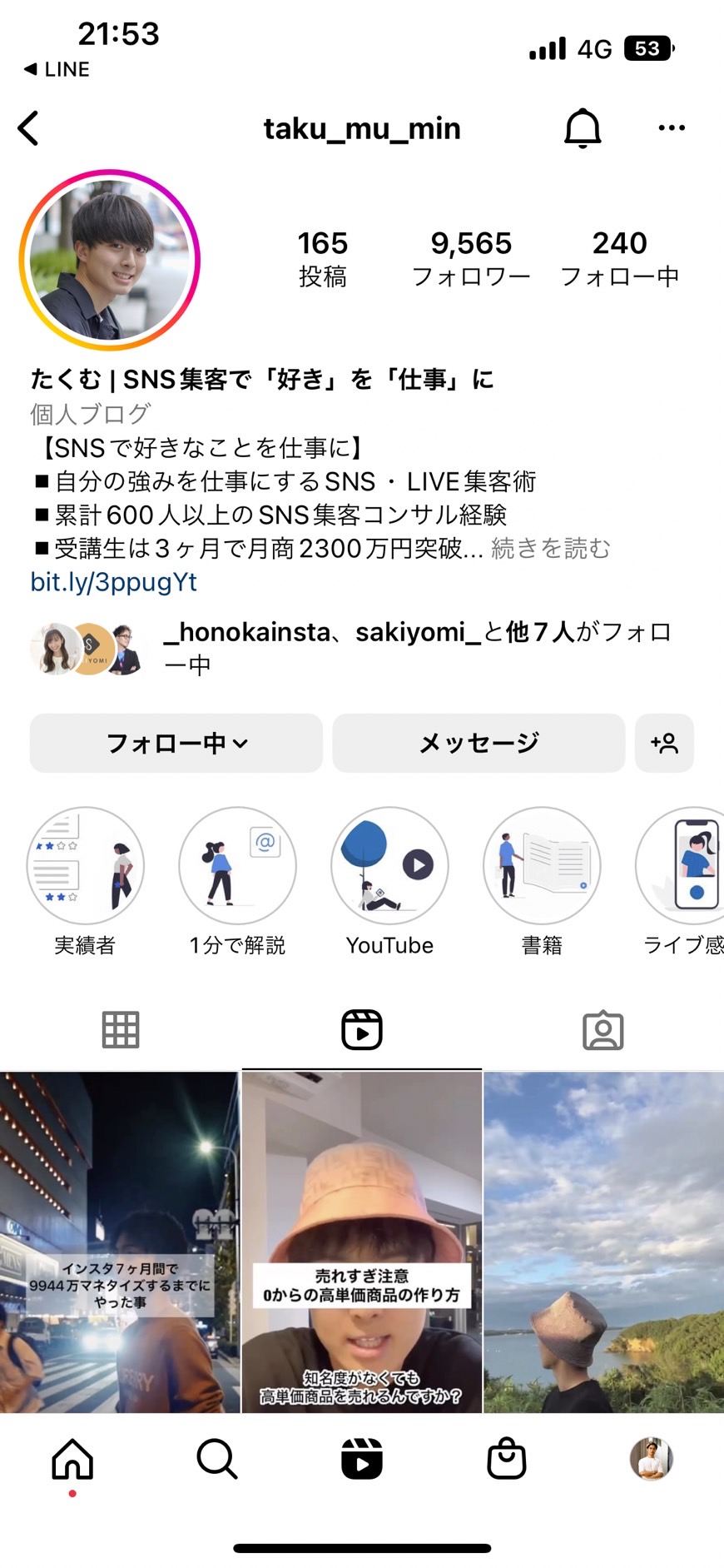Open the 240 フォロー中 list
Viewport: 724px width, 1568px height.
(x=620, y=258)
